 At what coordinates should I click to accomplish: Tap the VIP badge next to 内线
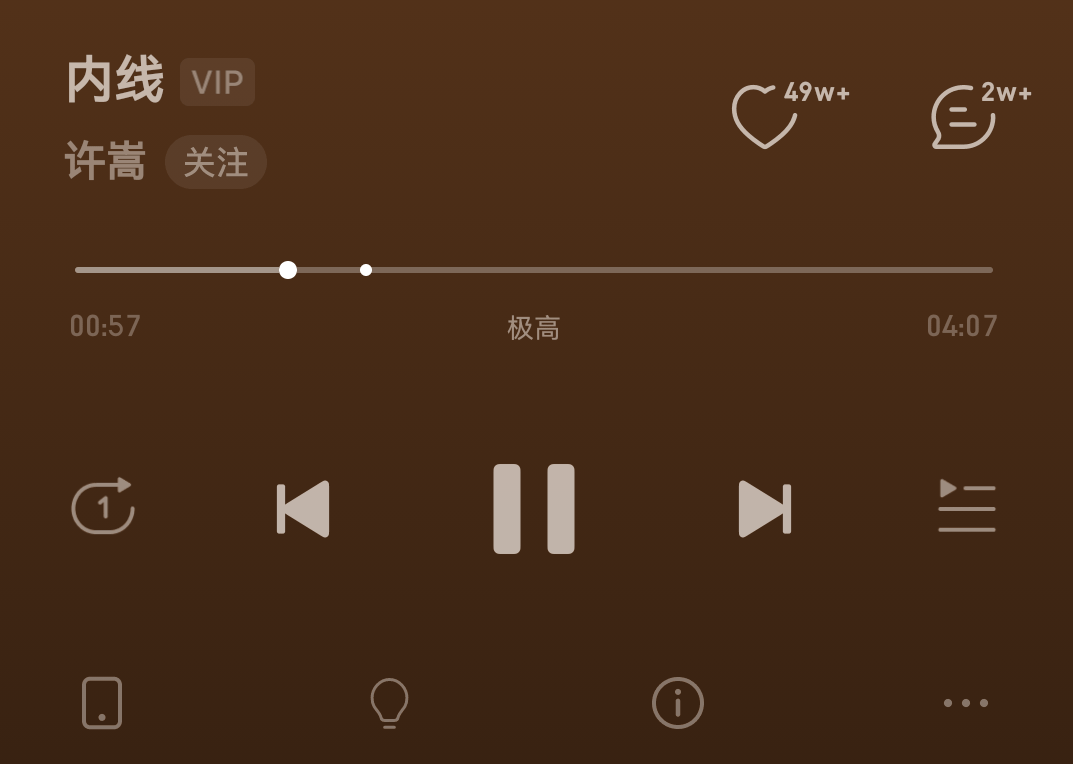click(x=217, y=82)
